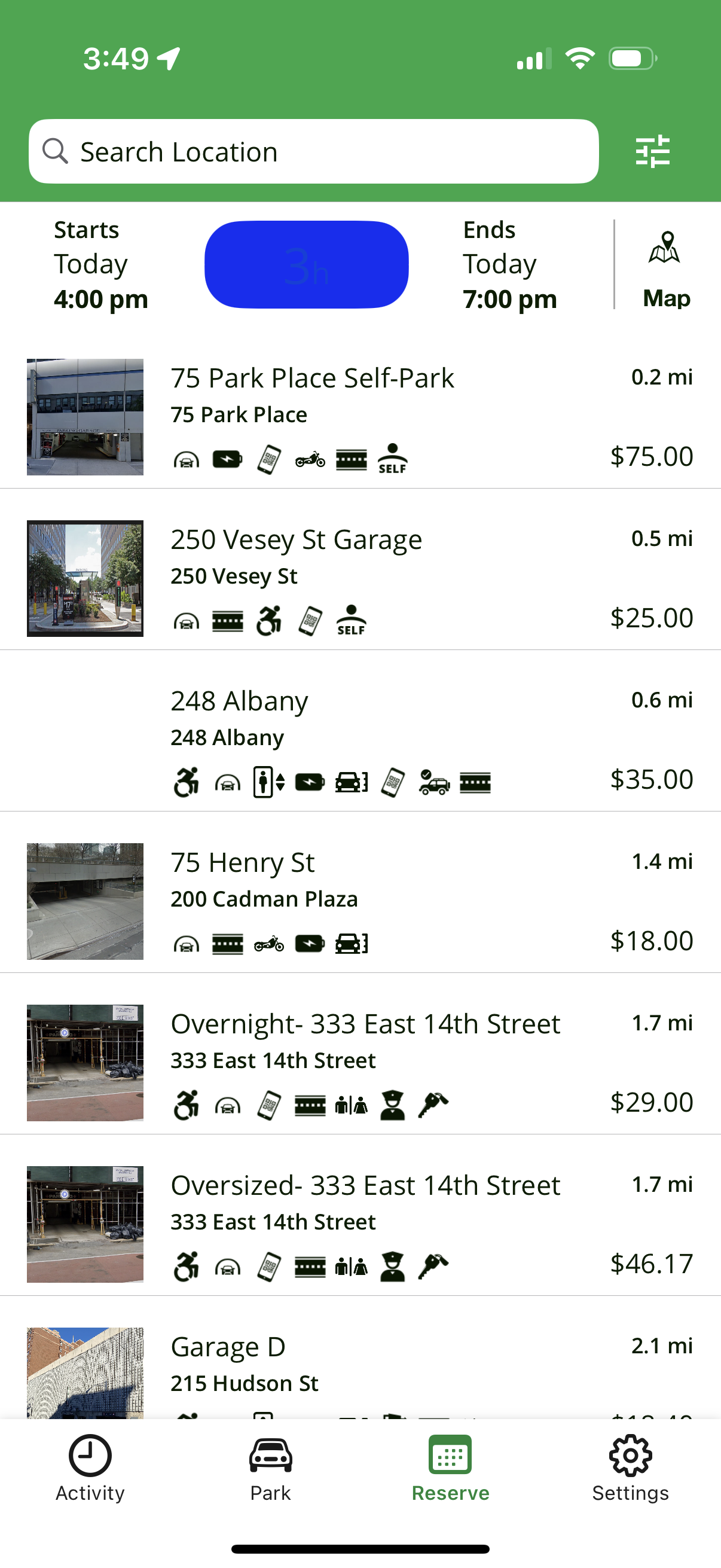Viewport: 721px width, 1568px height.
Task: Click the valet key icon on Oversized listing
Action: [x=434, y=1266]
